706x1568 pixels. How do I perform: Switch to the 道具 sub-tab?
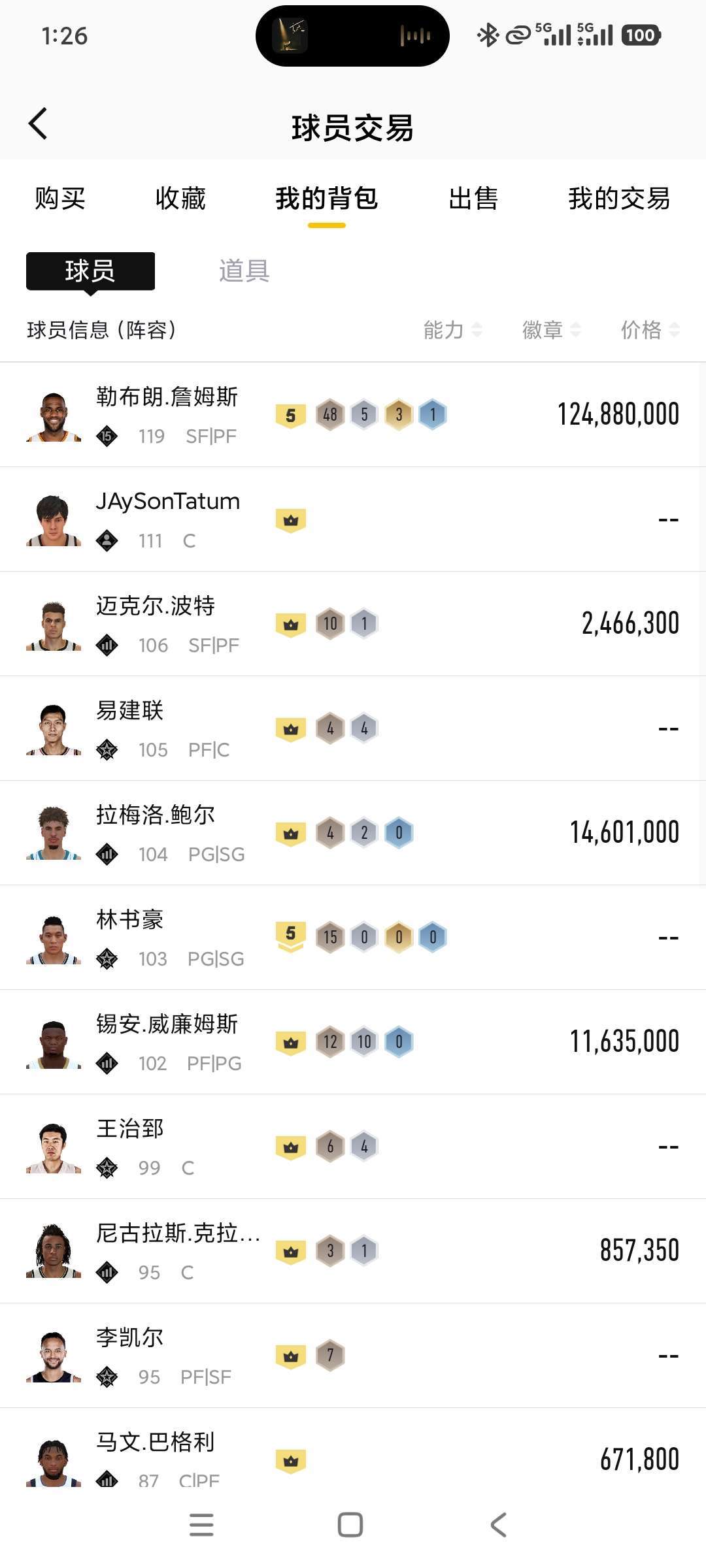pos(244,270)
